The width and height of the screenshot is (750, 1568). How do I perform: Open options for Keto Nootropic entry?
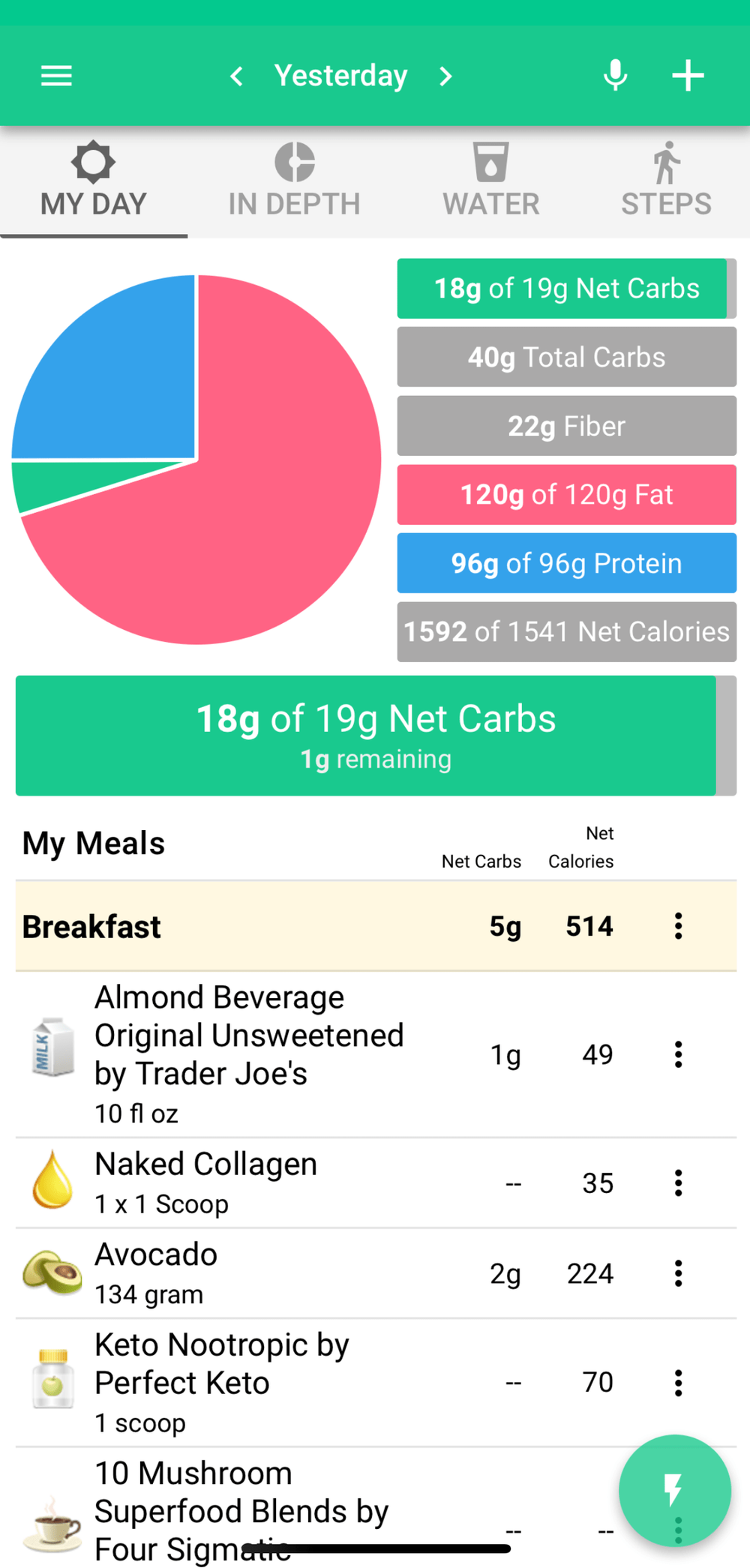678,1382
